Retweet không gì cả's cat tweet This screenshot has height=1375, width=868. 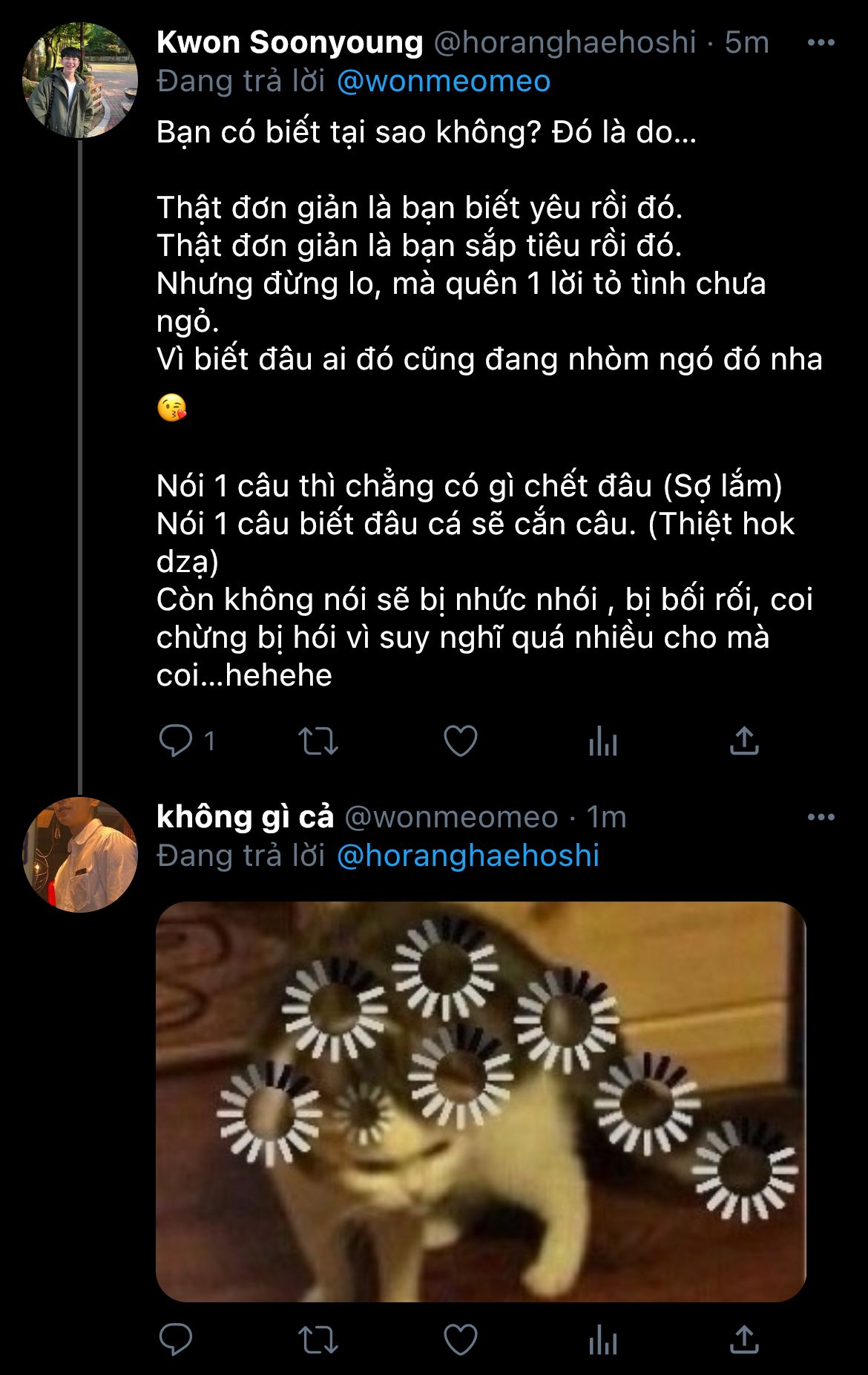point(318,1339)
